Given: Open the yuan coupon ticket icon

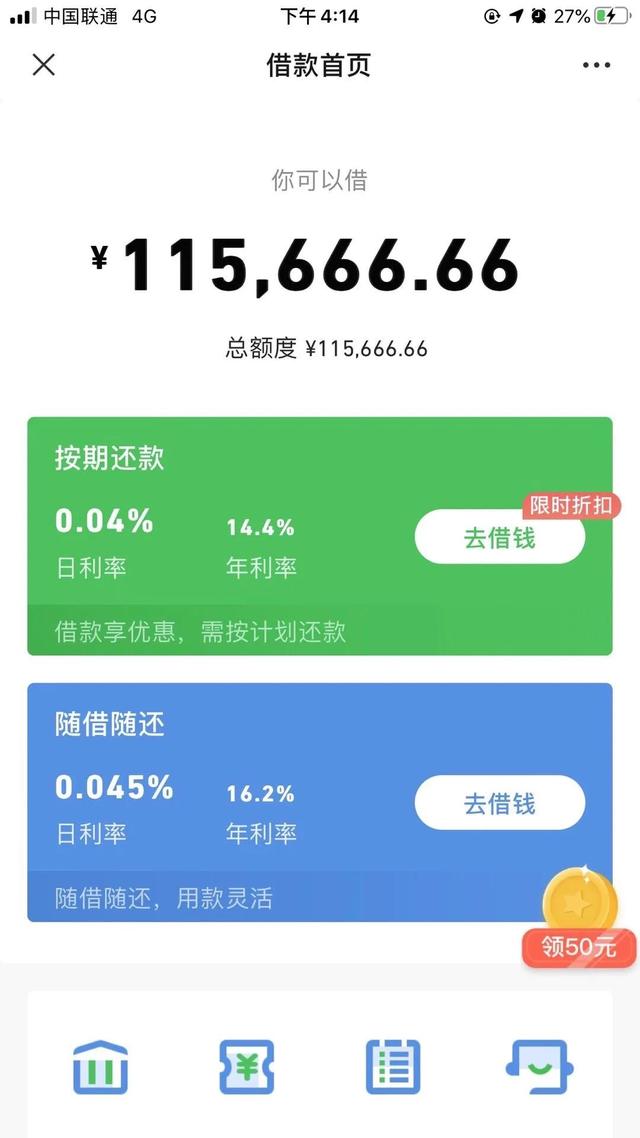Looking at the screenshot, I should 247,1067.
